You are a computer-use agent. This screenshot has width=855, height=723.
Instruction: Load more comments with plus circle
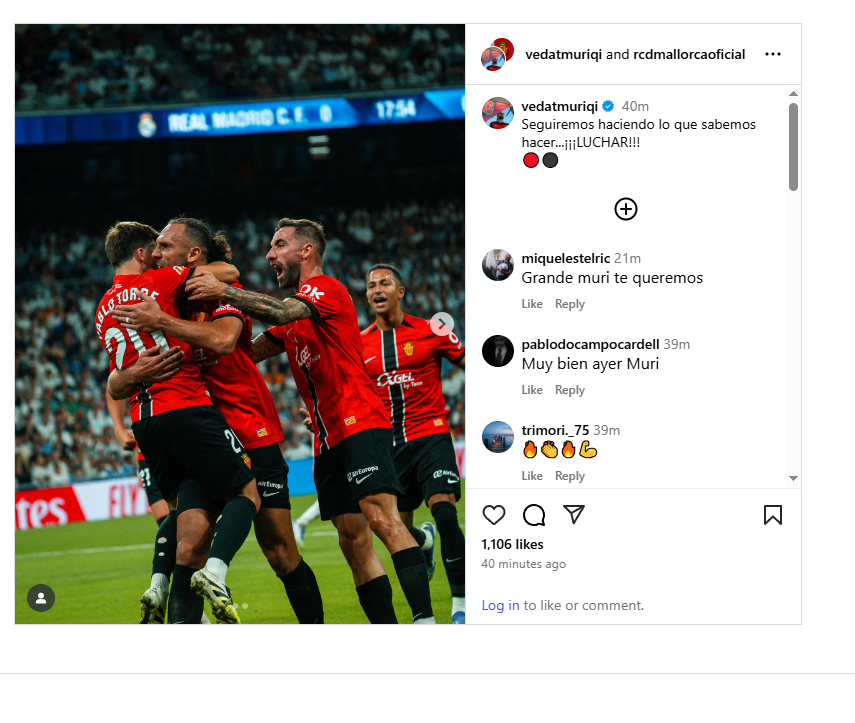point(625,209)
